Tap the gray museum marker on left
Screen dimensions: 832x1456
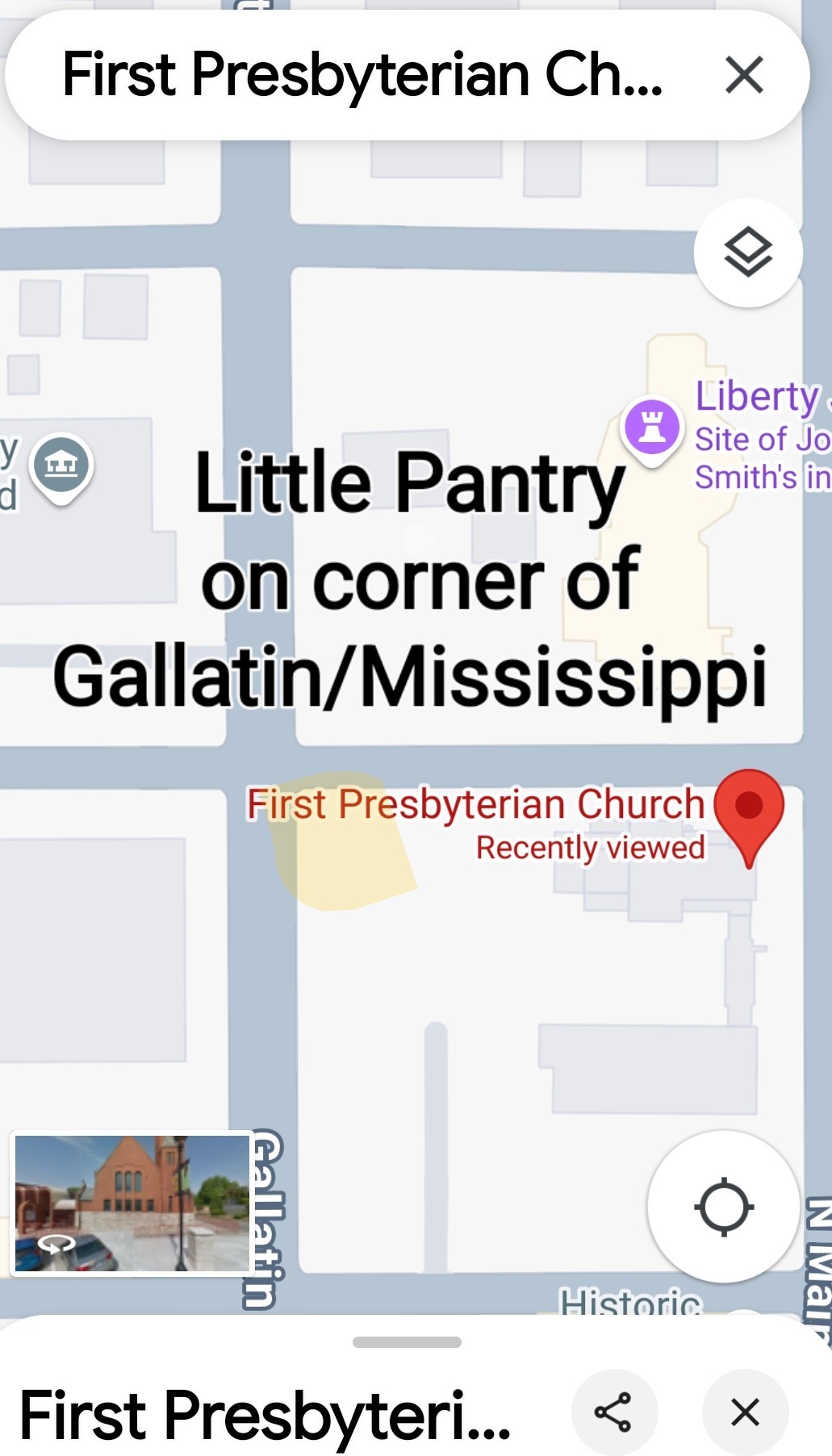point(61,468)
